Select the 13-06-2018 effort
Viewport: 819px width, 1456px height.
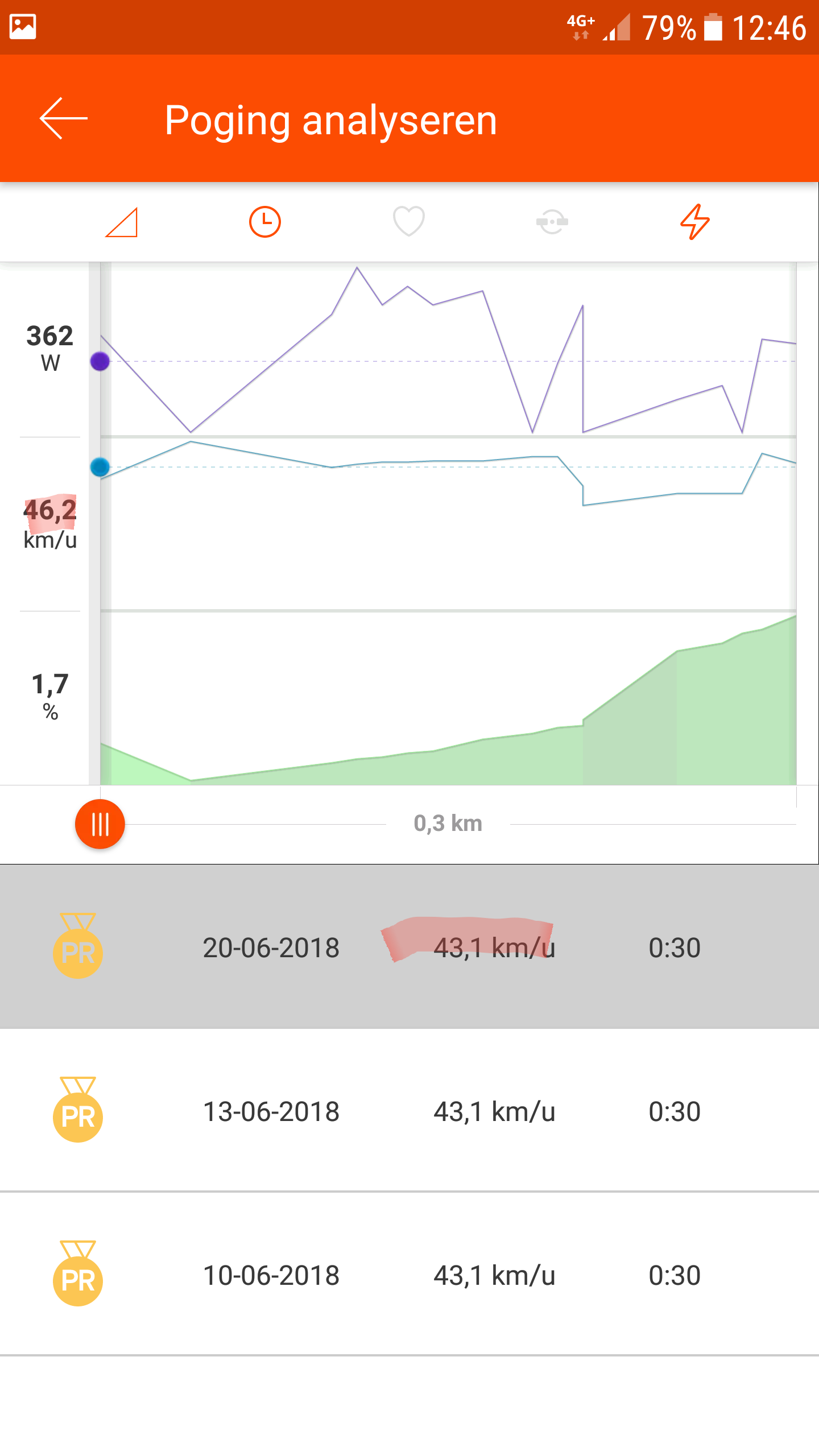[409, 1111]
